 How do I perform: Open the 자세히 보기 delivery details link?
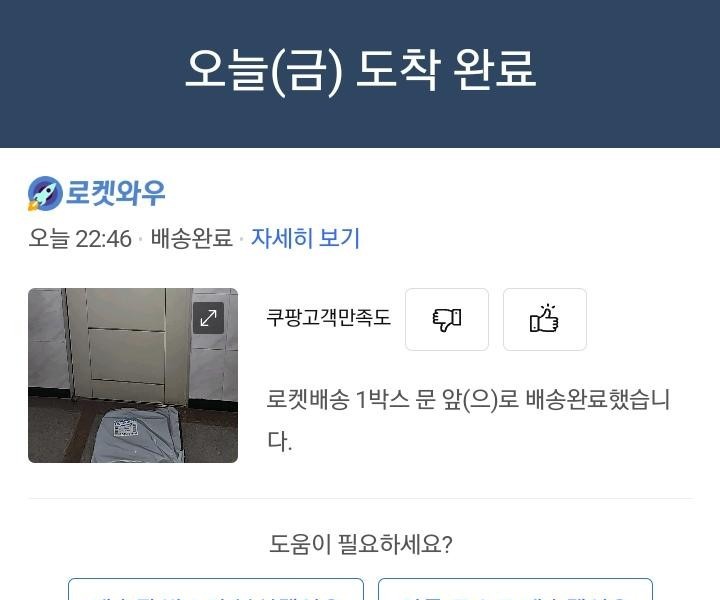click(x=305, y=238)
